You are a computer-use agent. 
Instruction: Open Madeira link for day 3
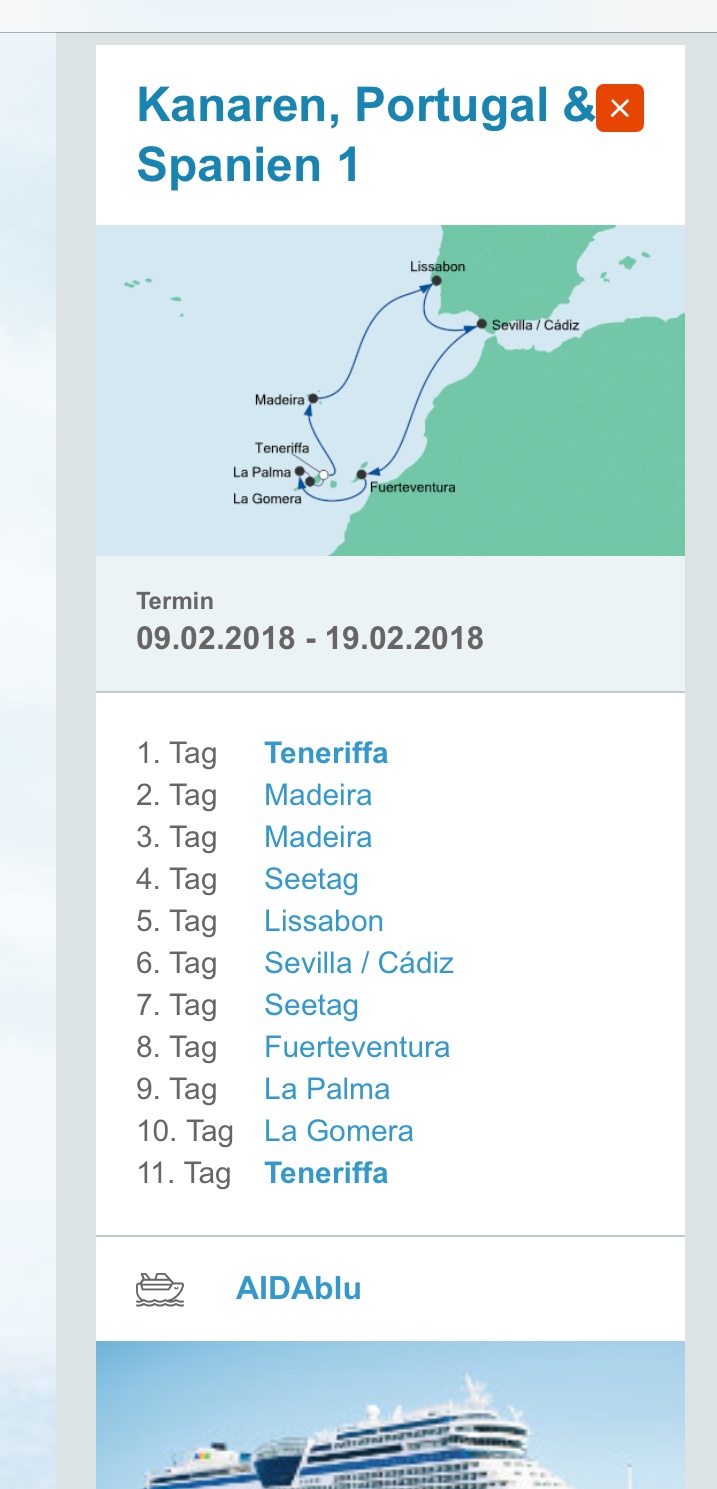[x=318, y=837]
